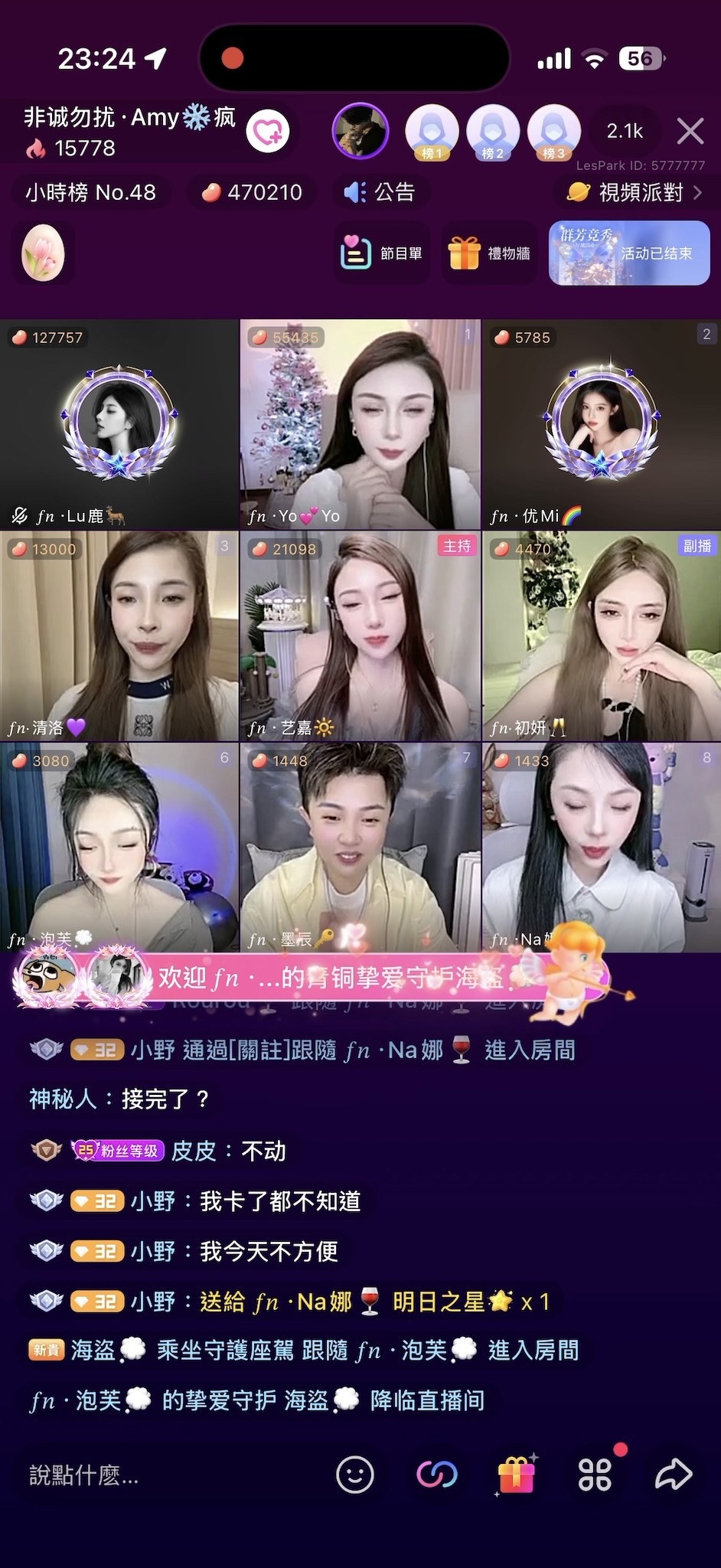Screen dimensions: 721x1568
Task: Open the four-square more menu
Action: click(595, 1475)
